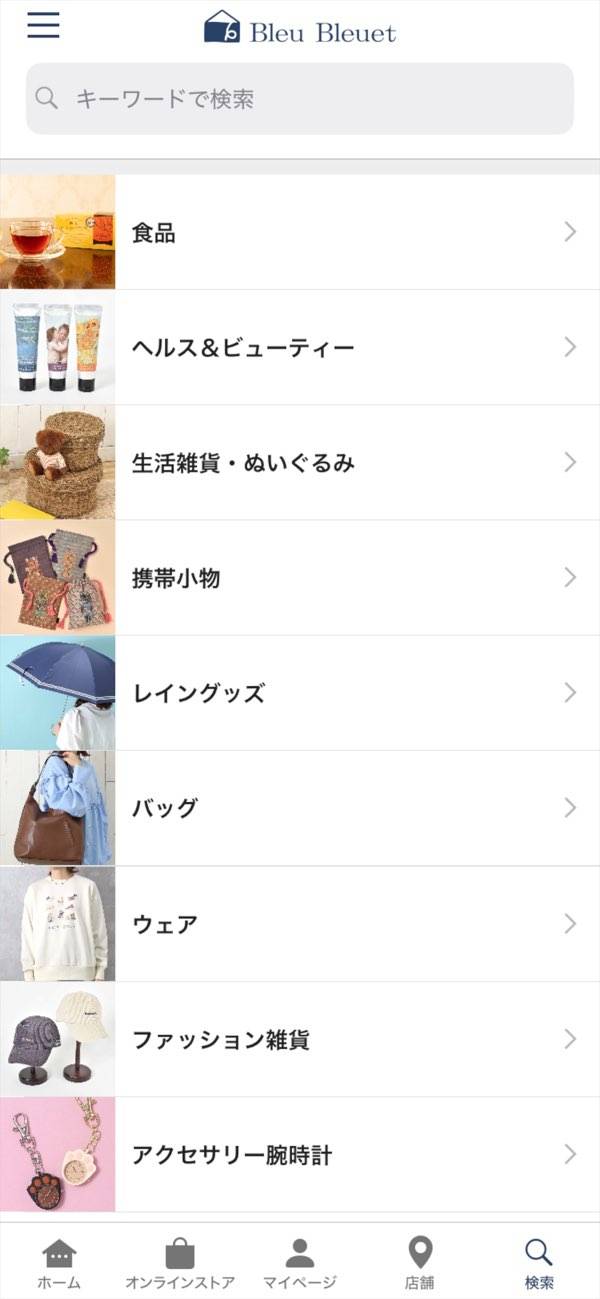Open 生活雑貨・ぬいぐるみ category
The width and height of the screenshot is (600, 1299).
click(300, 462)
